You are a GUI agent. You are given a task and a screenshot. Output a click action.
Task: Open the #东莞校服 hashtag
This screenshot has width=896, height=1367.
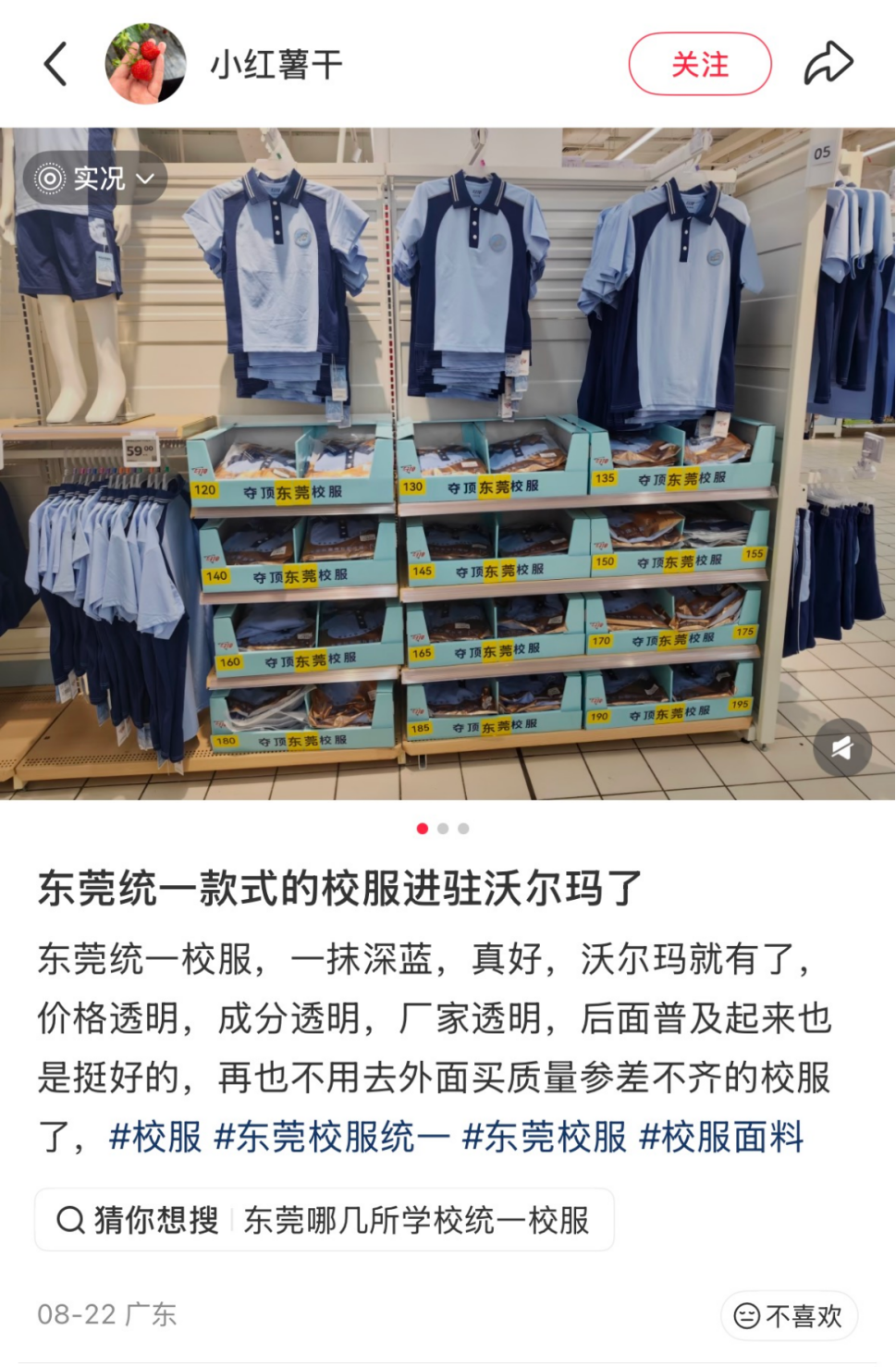click(545, 1138)
